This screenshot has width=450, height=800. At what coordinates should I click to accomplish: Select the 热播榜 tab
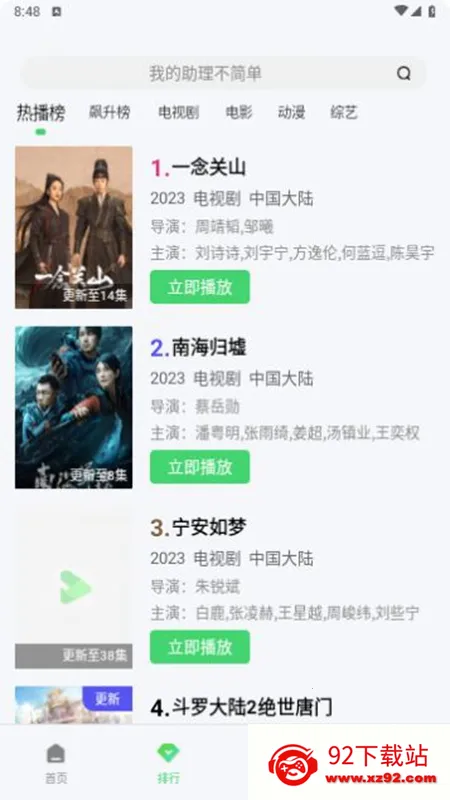pos(41,113)
